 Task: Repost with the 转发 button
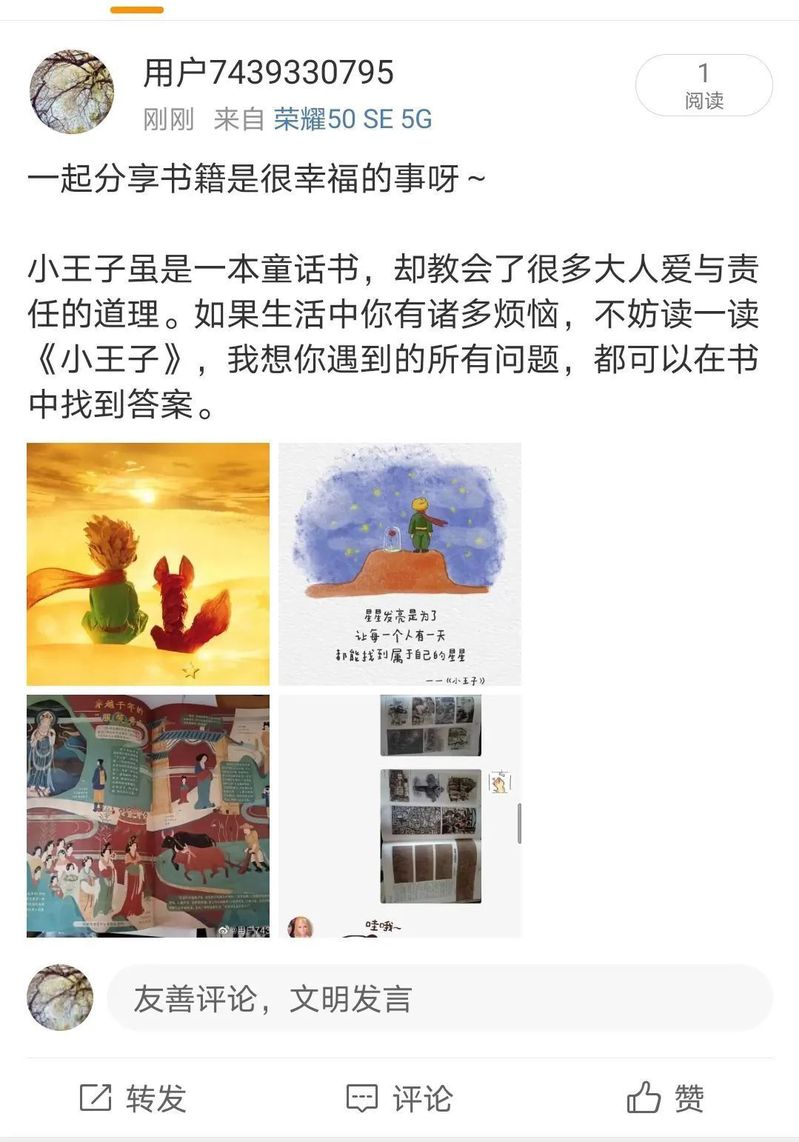tap(134, 1098)
